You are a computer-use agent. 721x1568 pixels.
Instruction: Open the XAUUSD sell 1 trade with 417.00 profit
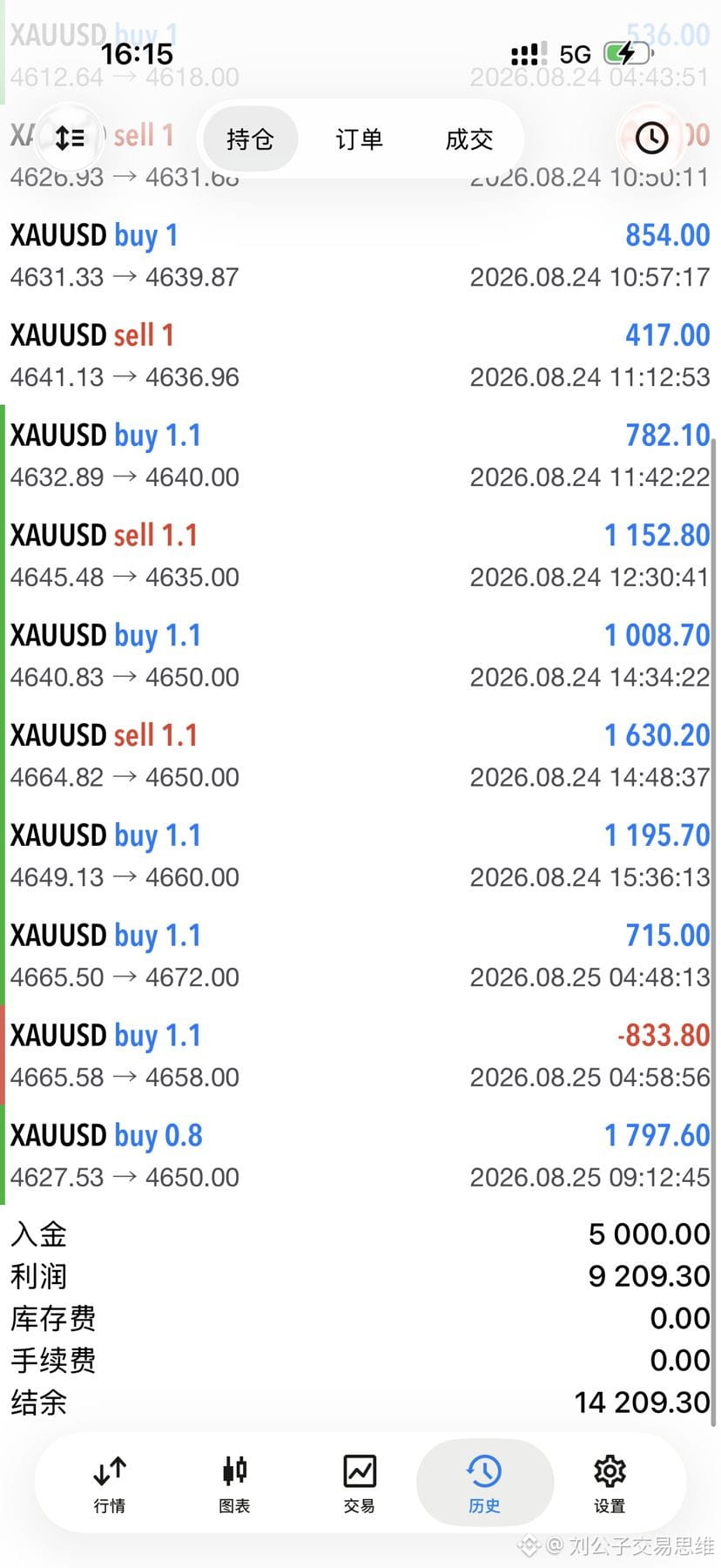click(x=360, y=355)
